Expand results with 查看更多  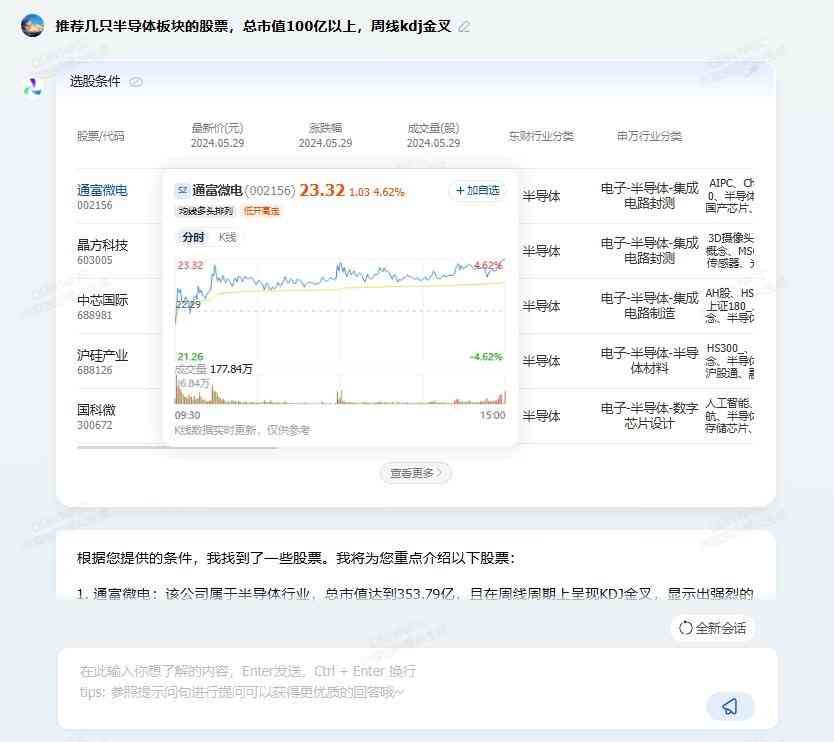pyautogui.click(x=415, y=473)
